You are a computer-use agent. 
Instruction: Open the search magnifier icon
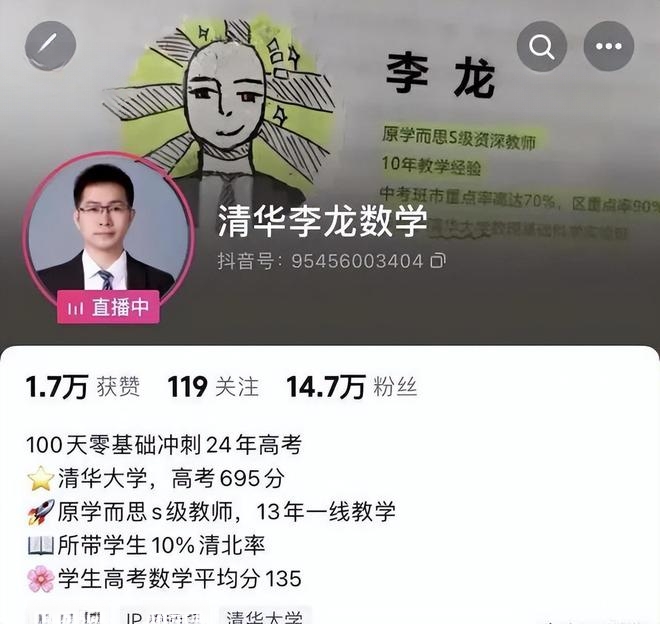click(541, 46)
